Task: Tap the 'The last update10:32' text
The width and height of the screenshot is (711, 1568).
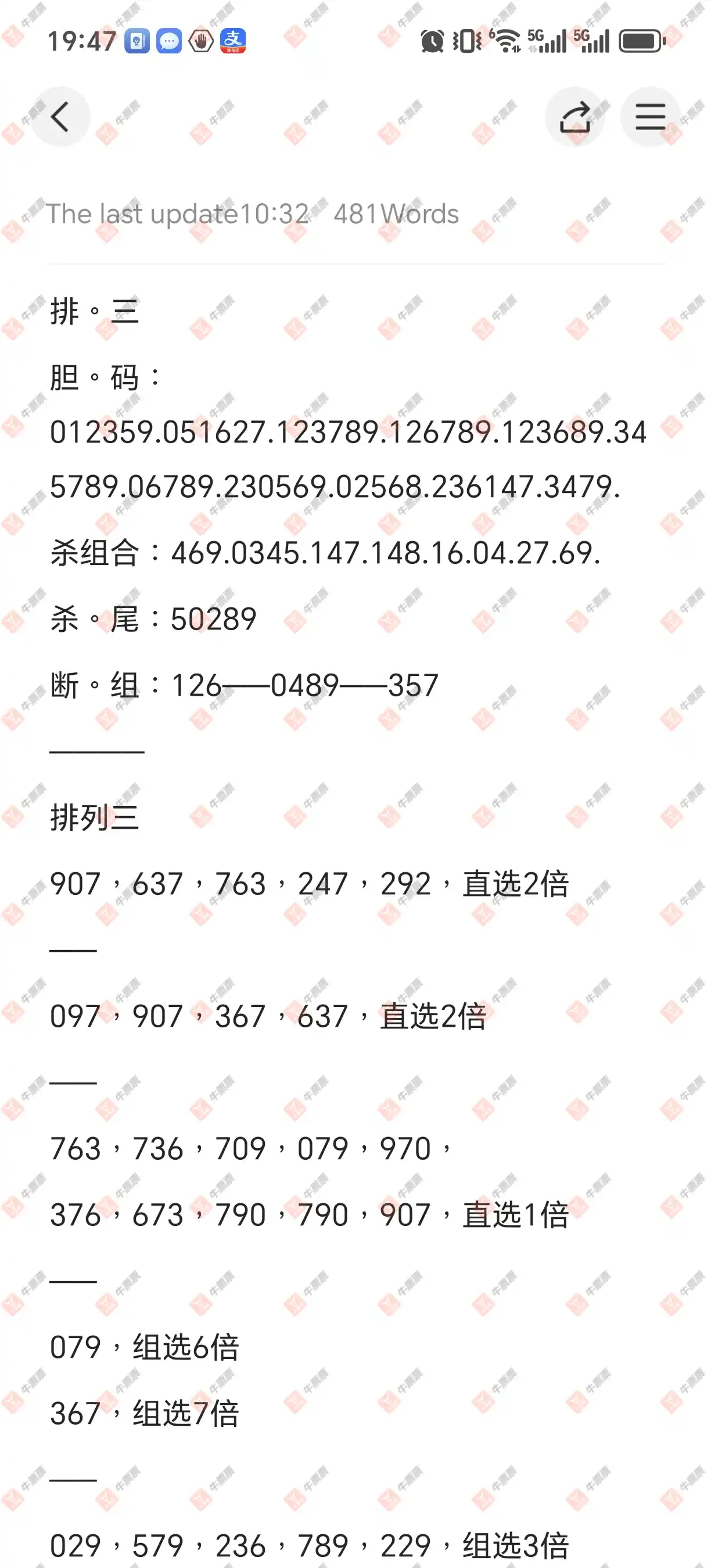Action: coord(179,214)
